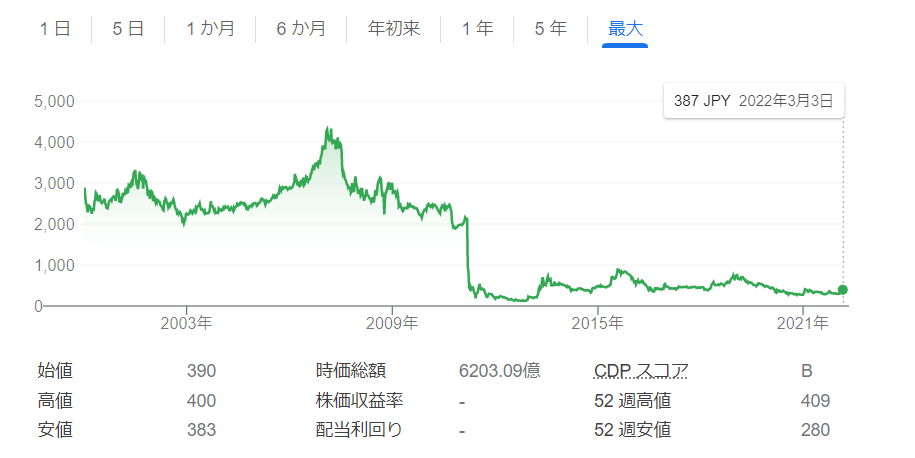Show the 1か月 chart range
The width and height of the screenshot is (915, 458).
pos(210,29)
